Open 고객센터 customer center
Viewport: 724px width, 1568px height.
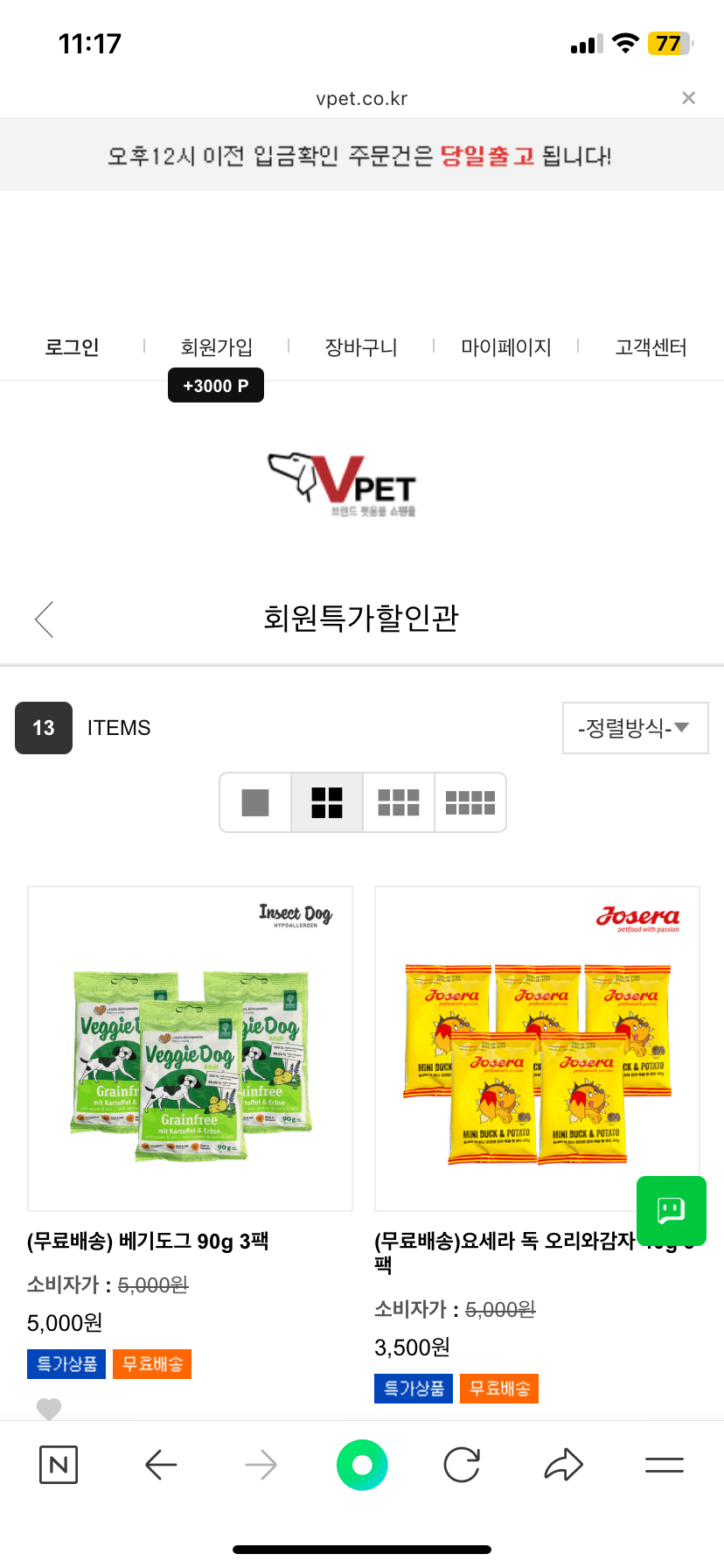coord(651,347)
